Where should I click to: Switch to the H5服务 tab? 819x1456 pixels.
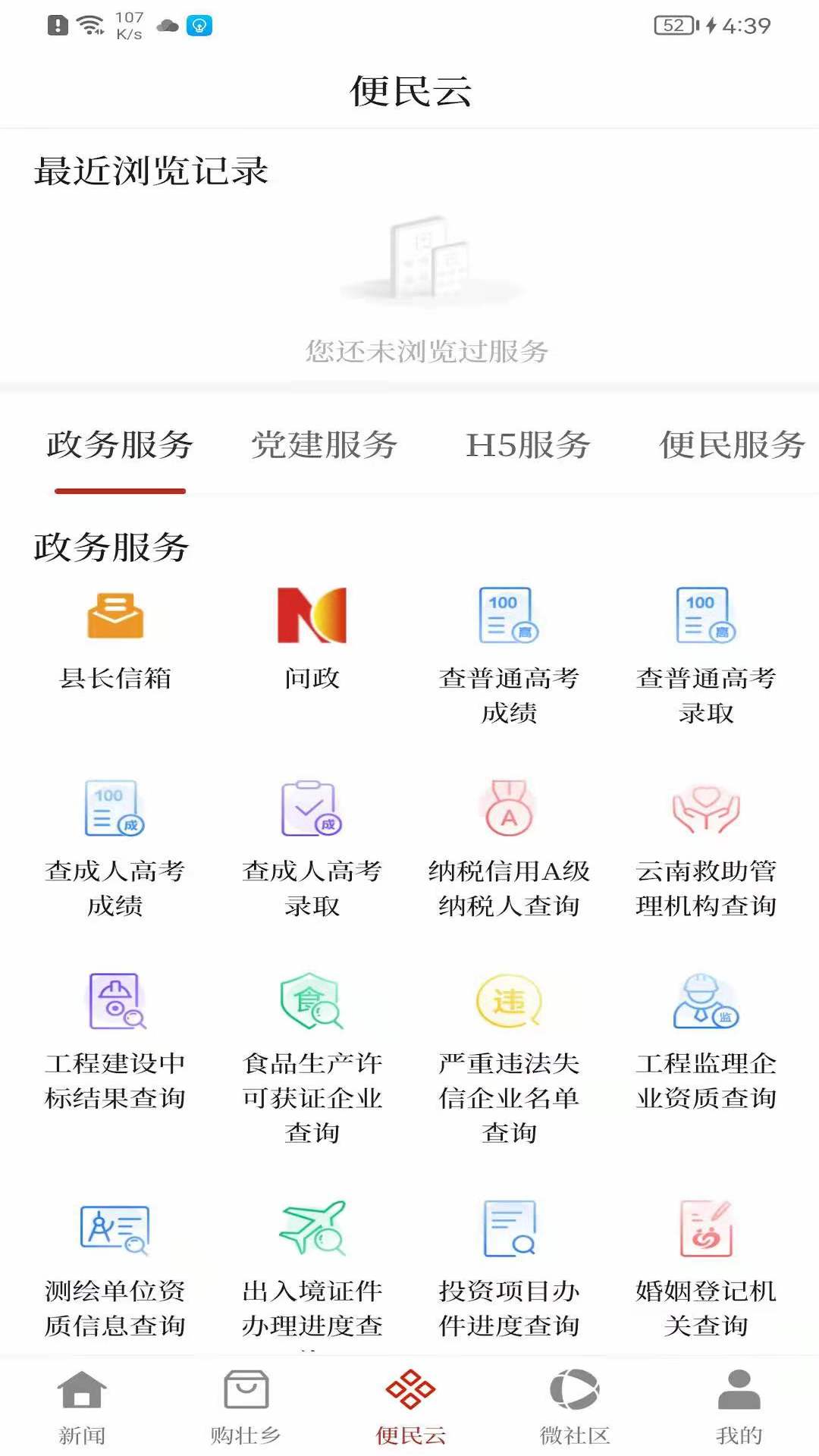tap(526, 447)
